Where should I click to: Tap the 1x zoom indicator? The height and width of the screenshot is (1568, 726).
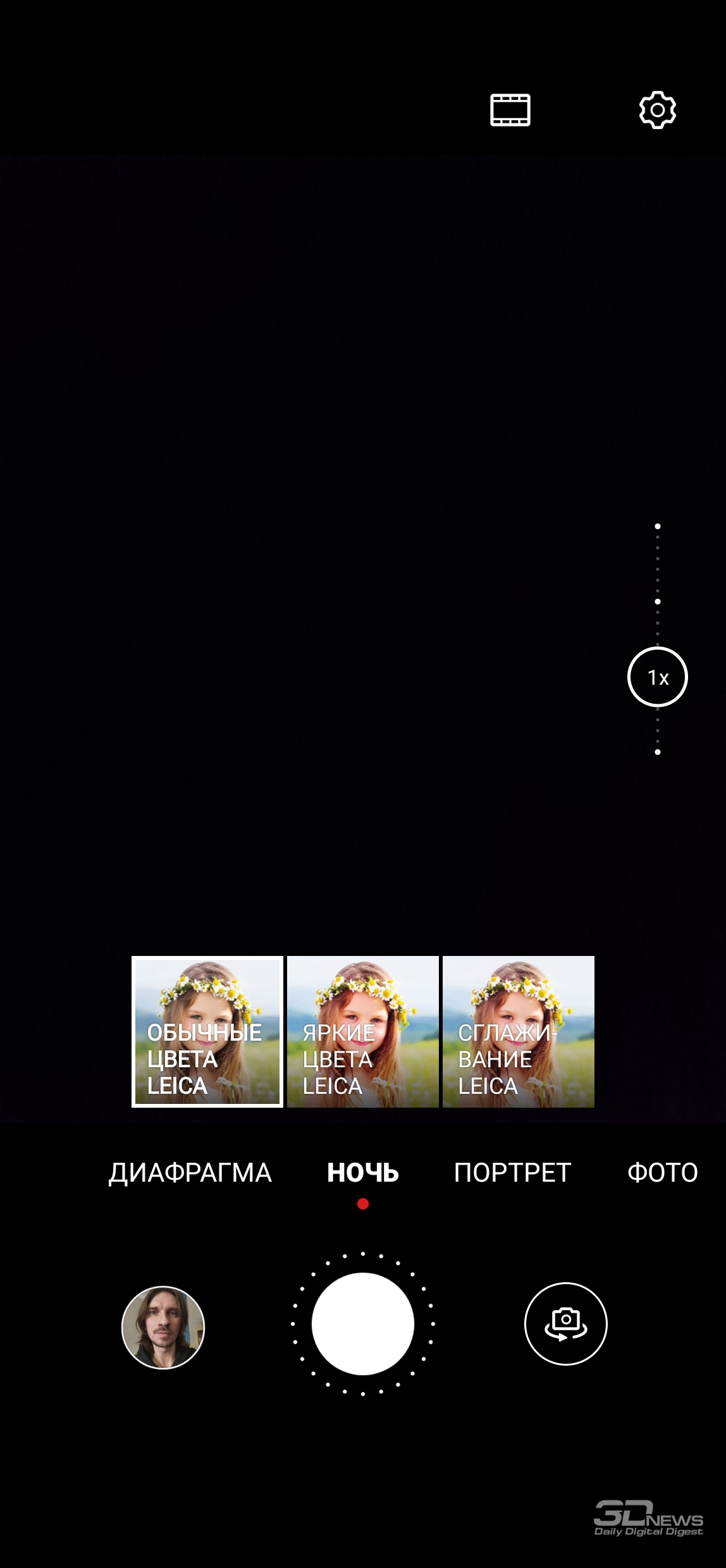click(x=658, y=677)
